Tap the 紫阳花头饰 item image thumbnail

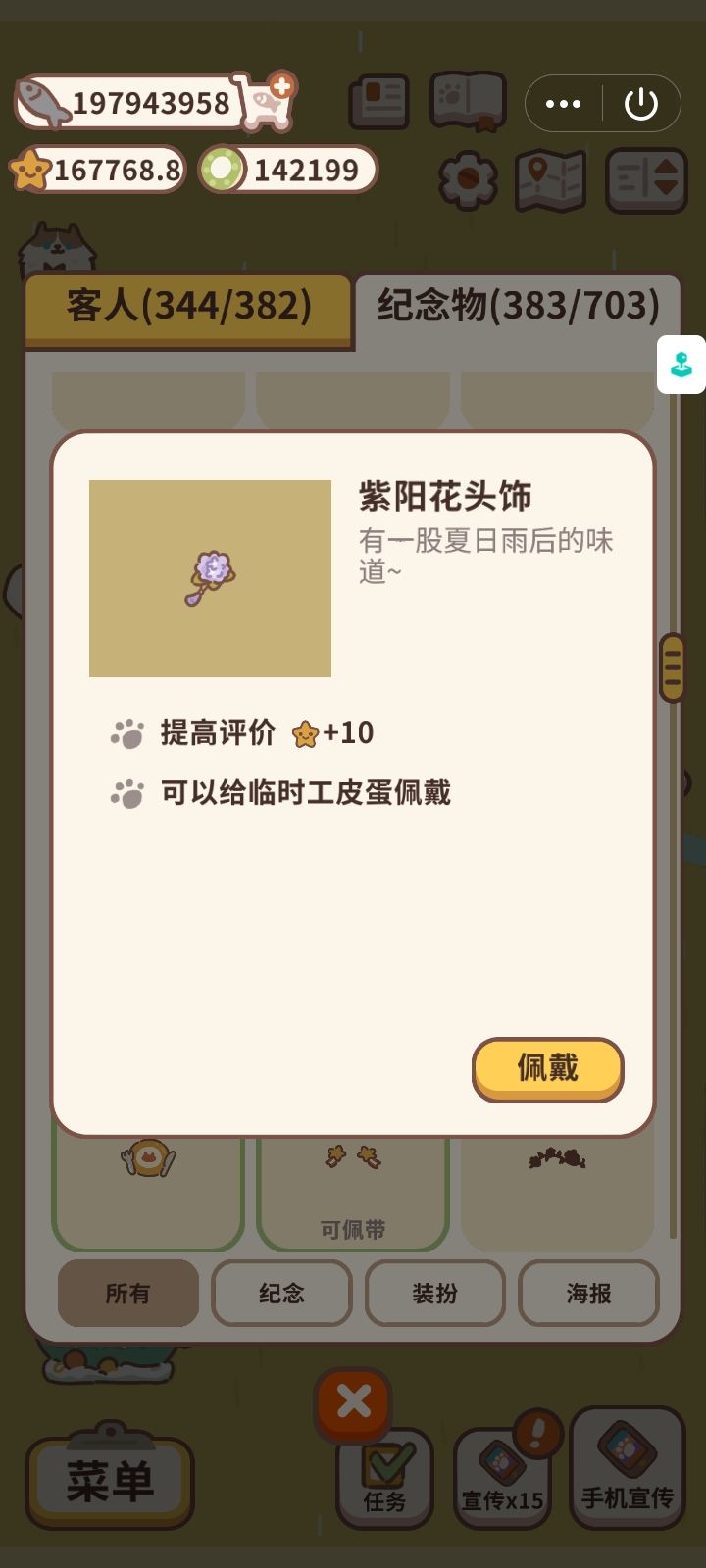point(210,578)
